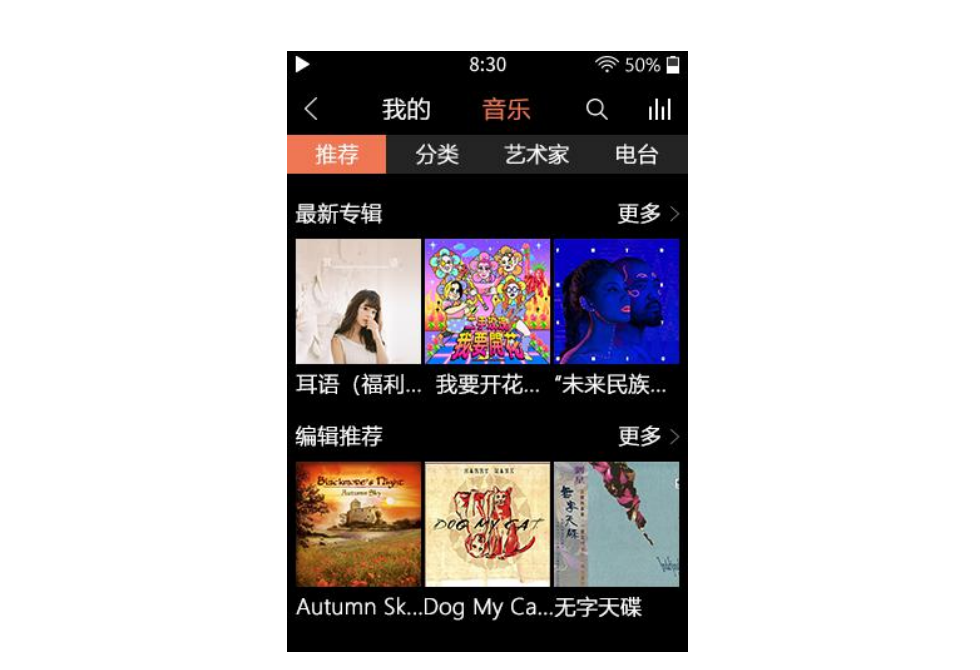Switch to the 我的 section
Image resolution: width=980 pixels, height=670 pixels.
[406, 110]
